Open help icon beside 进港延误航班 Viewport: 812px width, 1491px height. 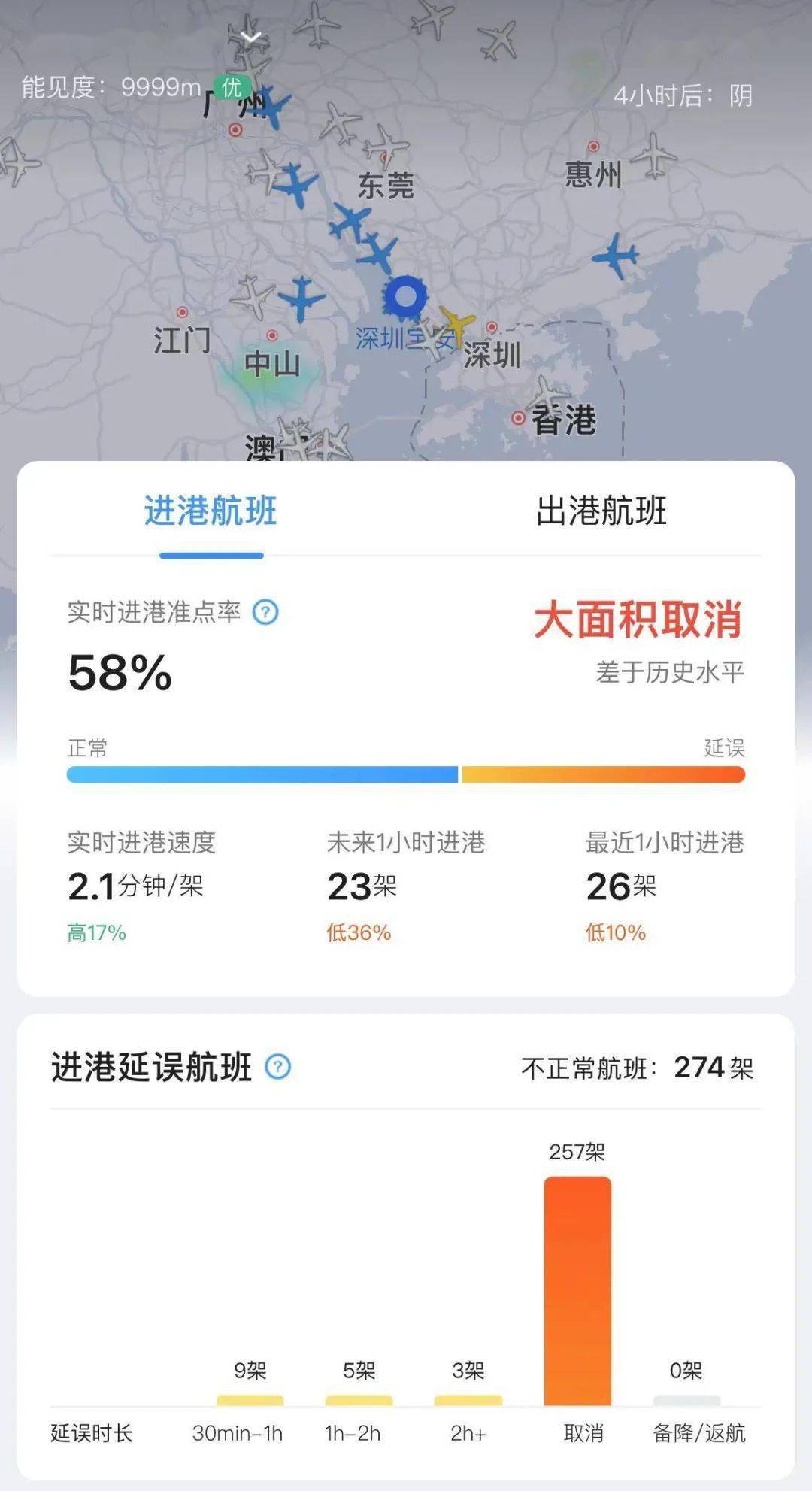(x=278, y=1067)
